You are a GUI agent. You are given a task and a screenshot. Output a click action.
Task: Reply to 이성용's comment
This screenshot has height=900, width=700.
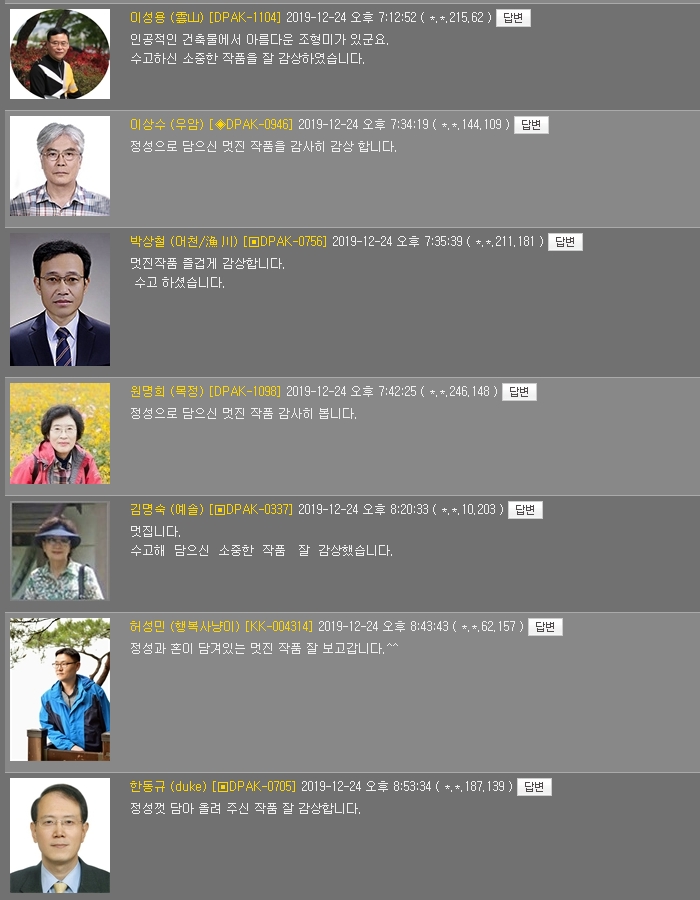click(513, 18)
